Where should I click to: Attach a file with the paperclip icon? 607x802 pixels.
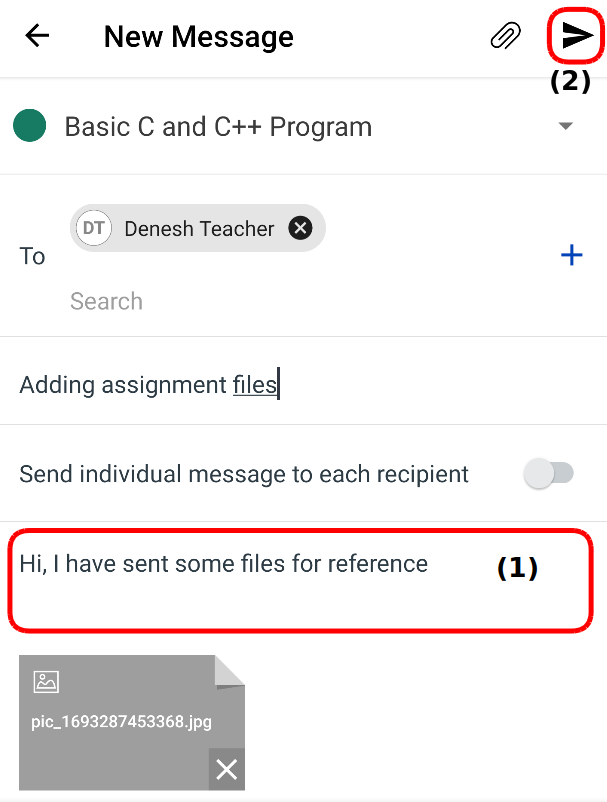tap(506, 37)
